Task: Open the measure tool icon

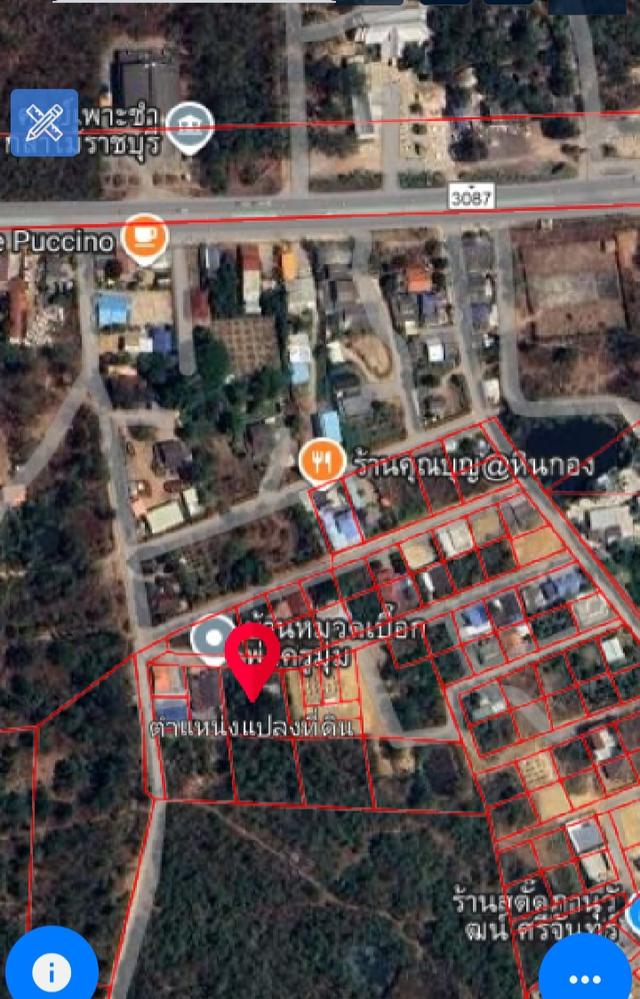Action: coord(44,123)
